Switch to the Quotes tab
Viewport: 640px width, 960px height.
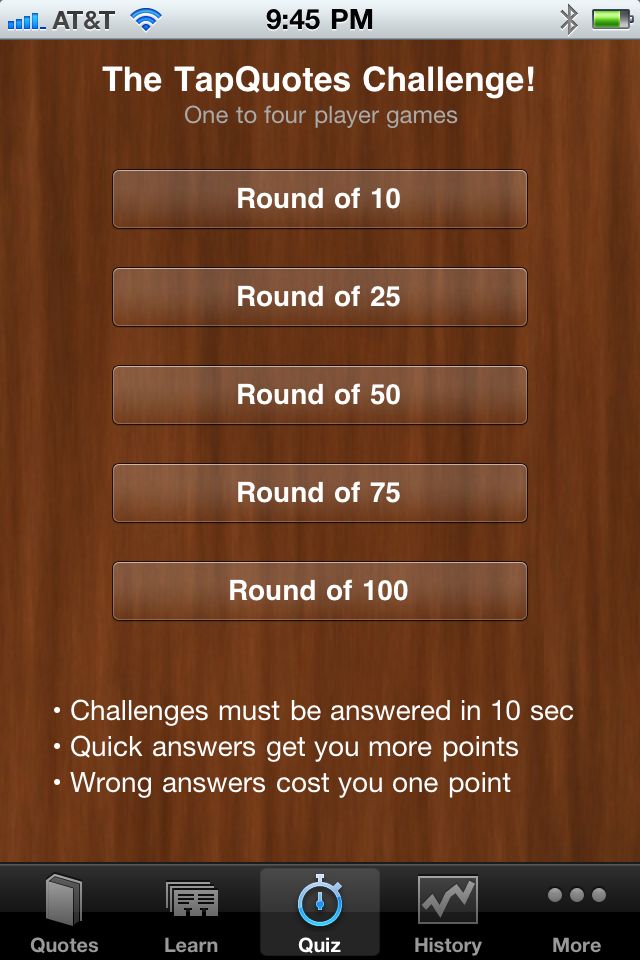coord(64,914)
